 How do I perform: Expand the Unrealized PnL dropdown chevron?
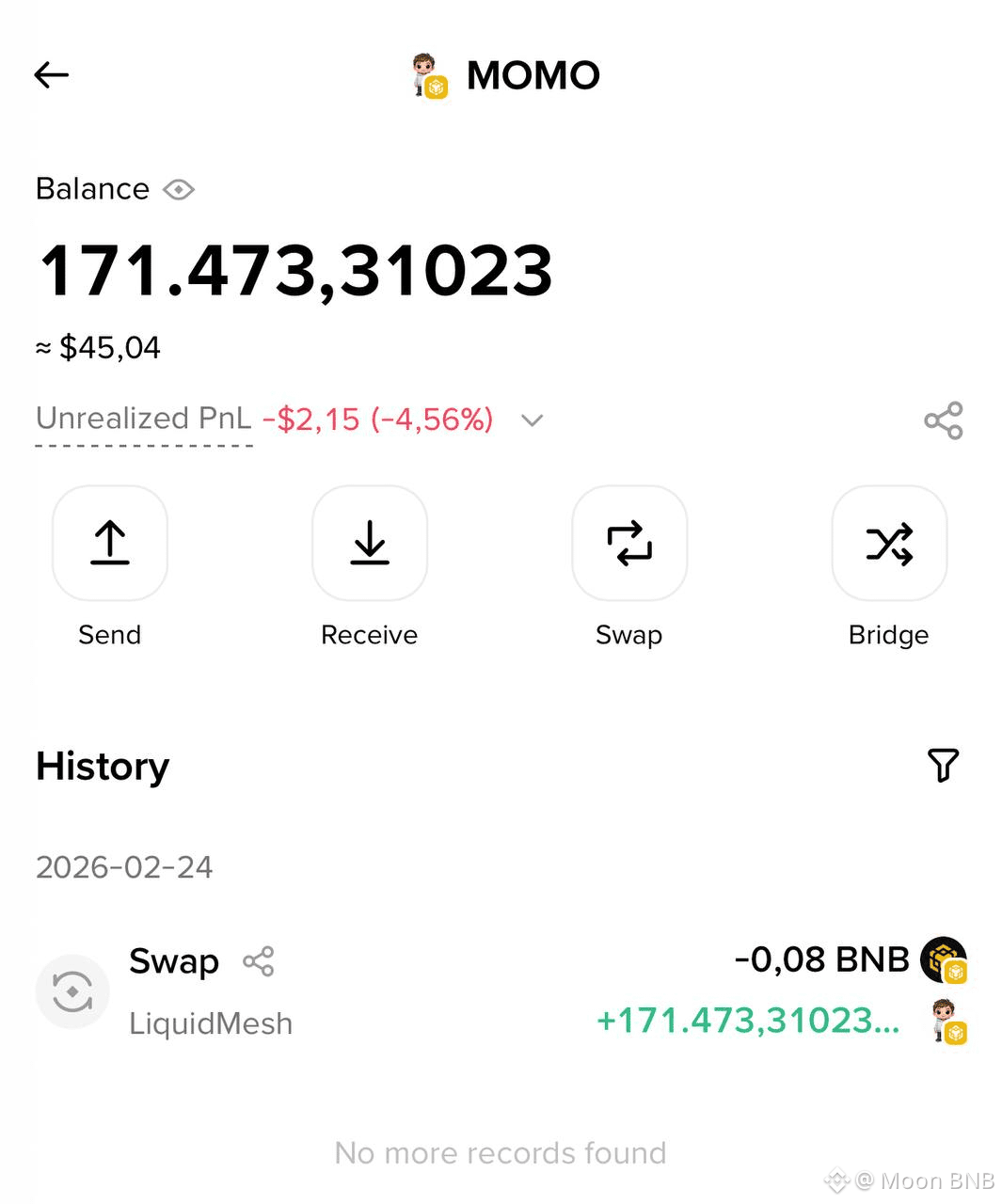tap(532, 420)
